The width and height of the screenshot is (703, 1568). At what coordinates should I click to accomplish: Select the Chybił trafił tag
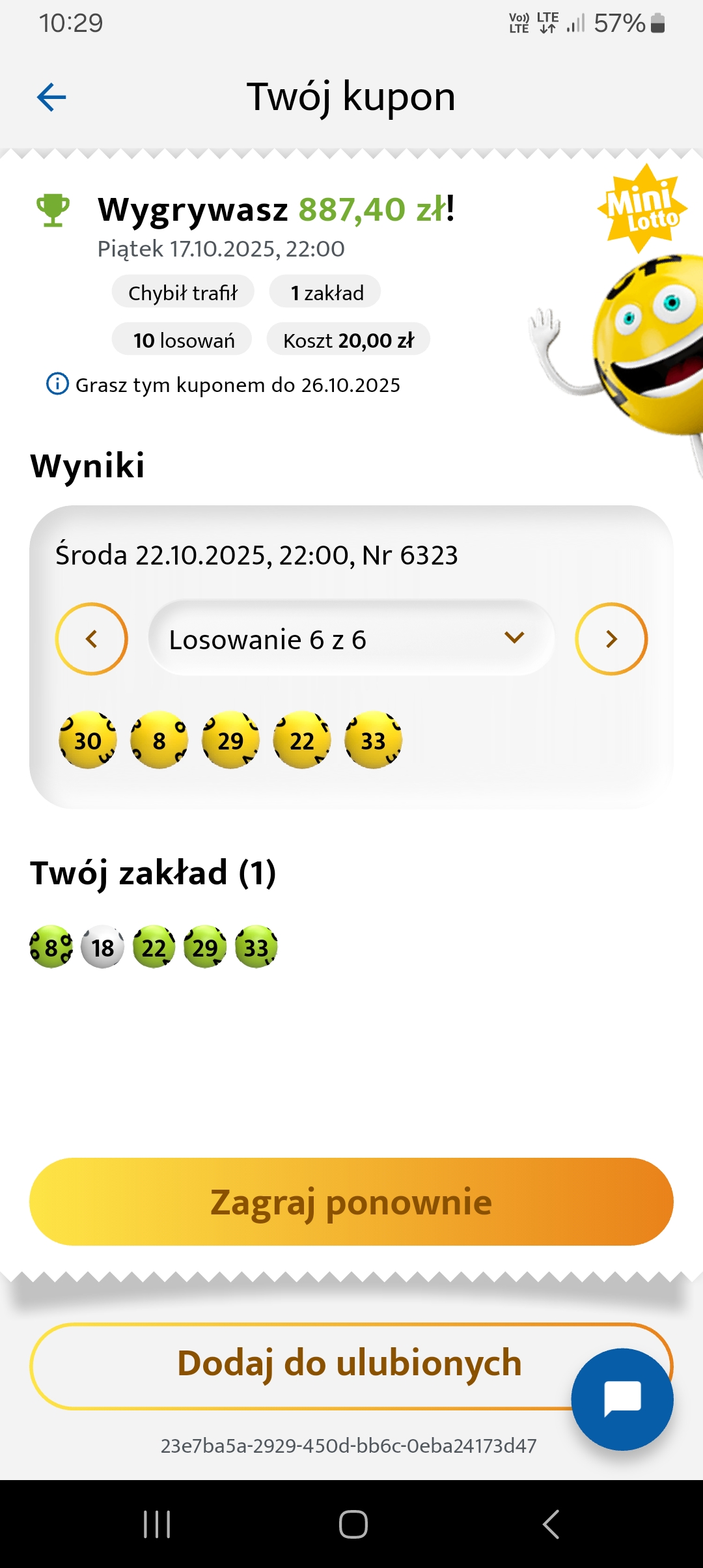coord(182,292)
